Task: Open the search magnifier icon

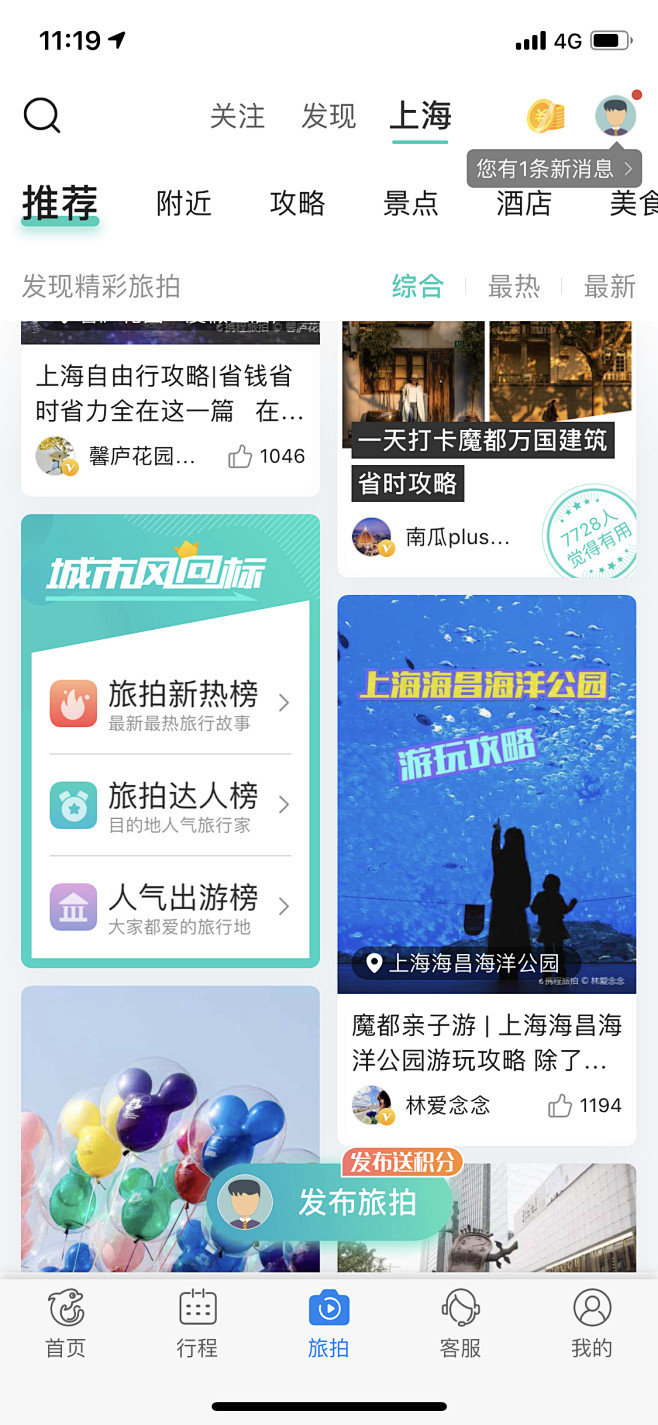Action: pos(42,116)
